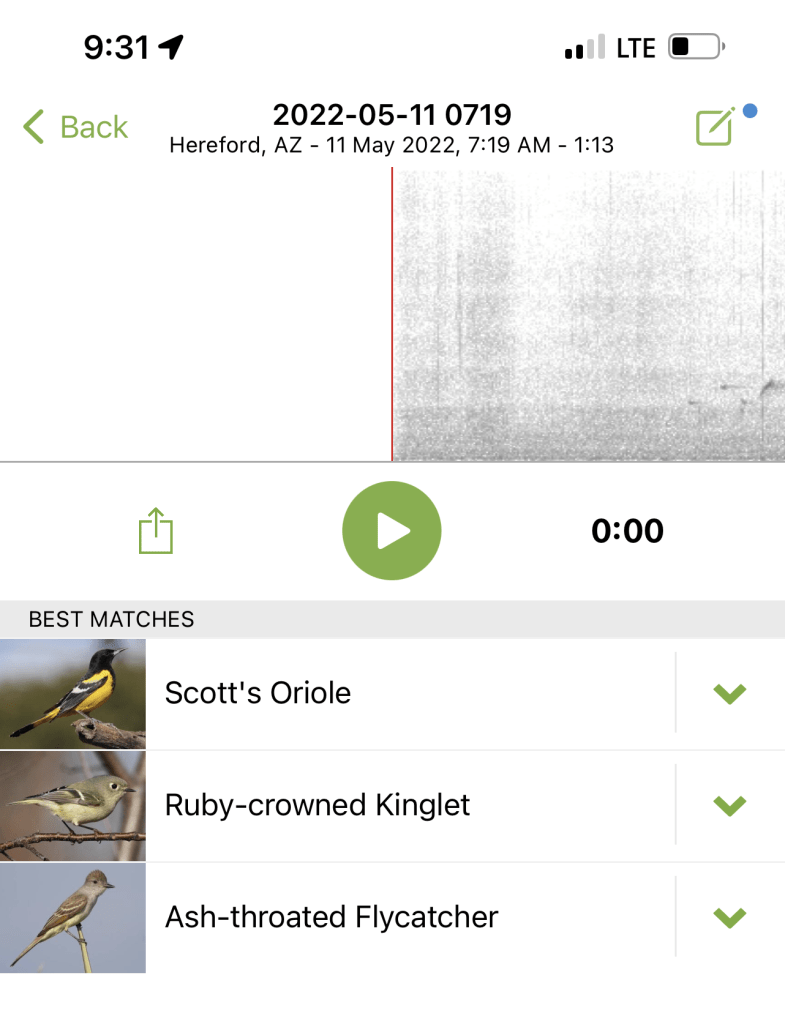Go back to the previous screen
785x1024 pixels.
(x=76, y=127)
